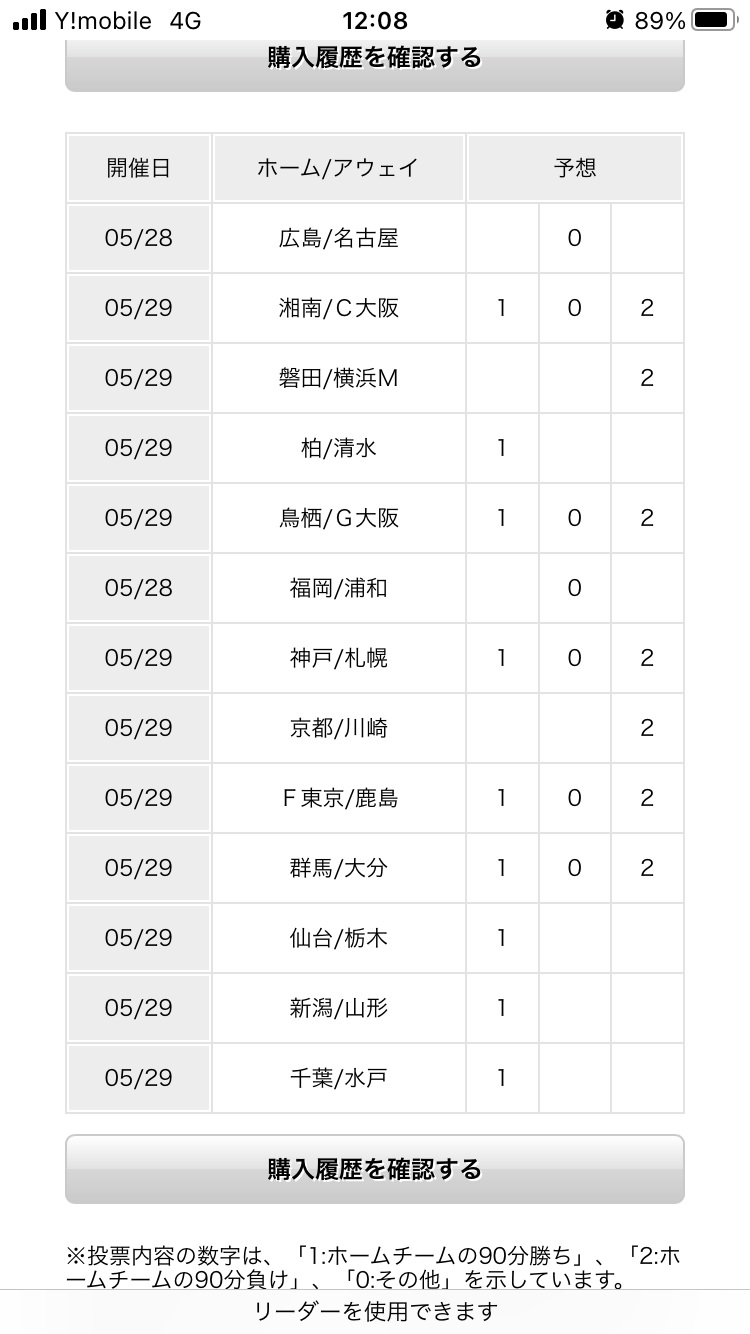This screenshot has height=1334, width=750.
Task: Tap the リーダーを使用できます reader bar
Action: point(375,1311)
